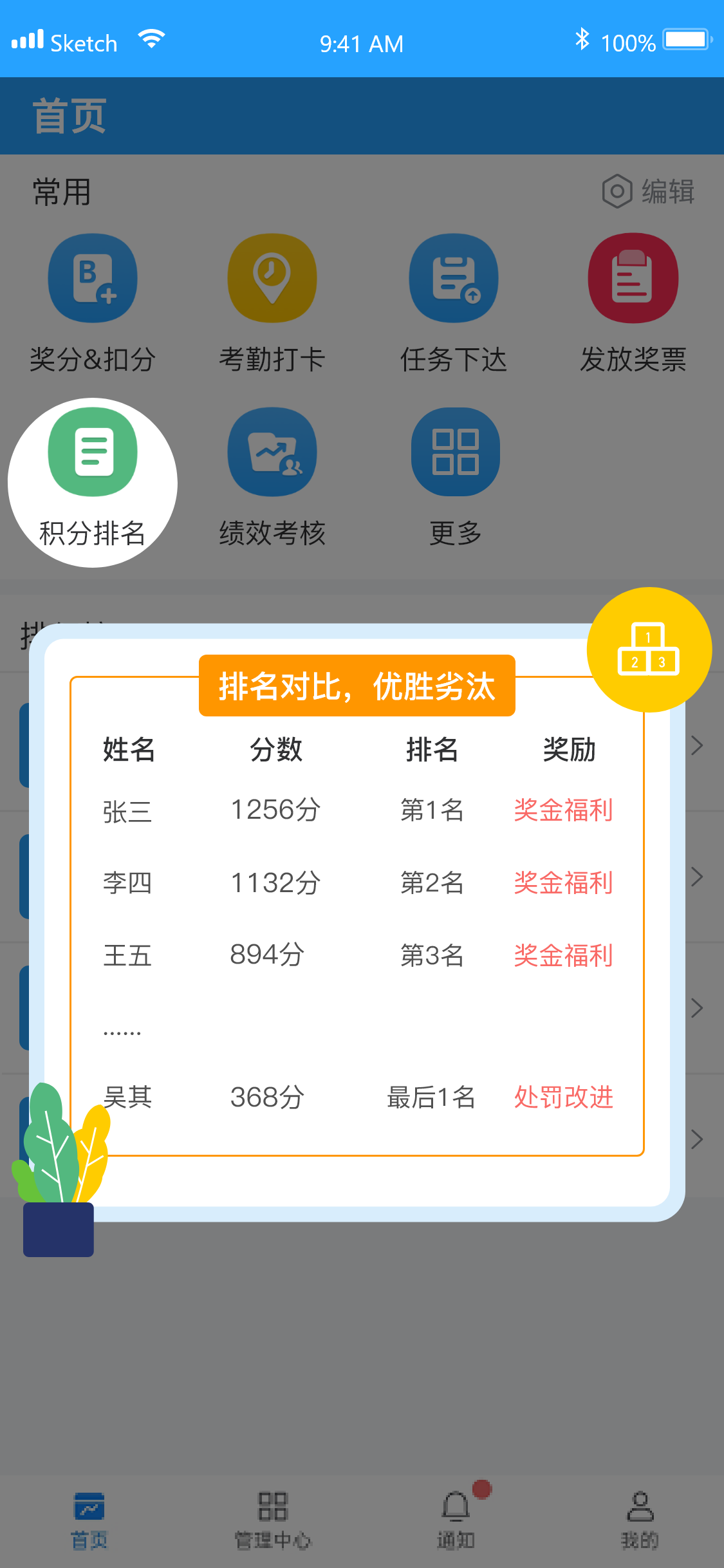
Task: Switch to the 首页 tab
Action: (x=89, y=1520)
